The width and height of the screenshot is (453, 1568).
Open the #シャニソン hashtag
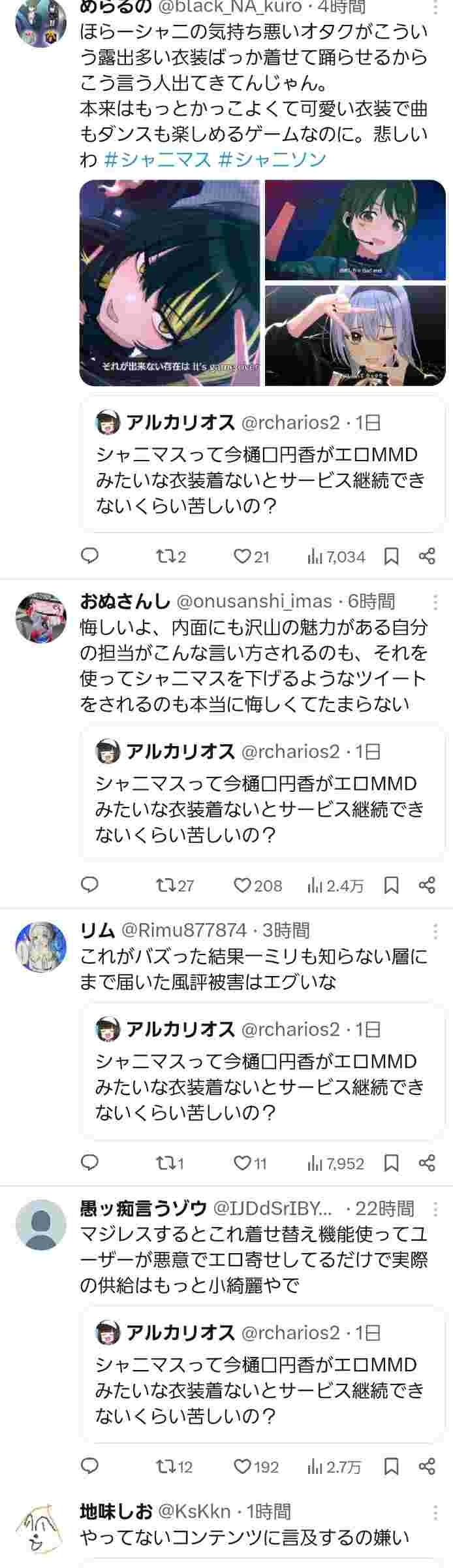tap(272, 159)
